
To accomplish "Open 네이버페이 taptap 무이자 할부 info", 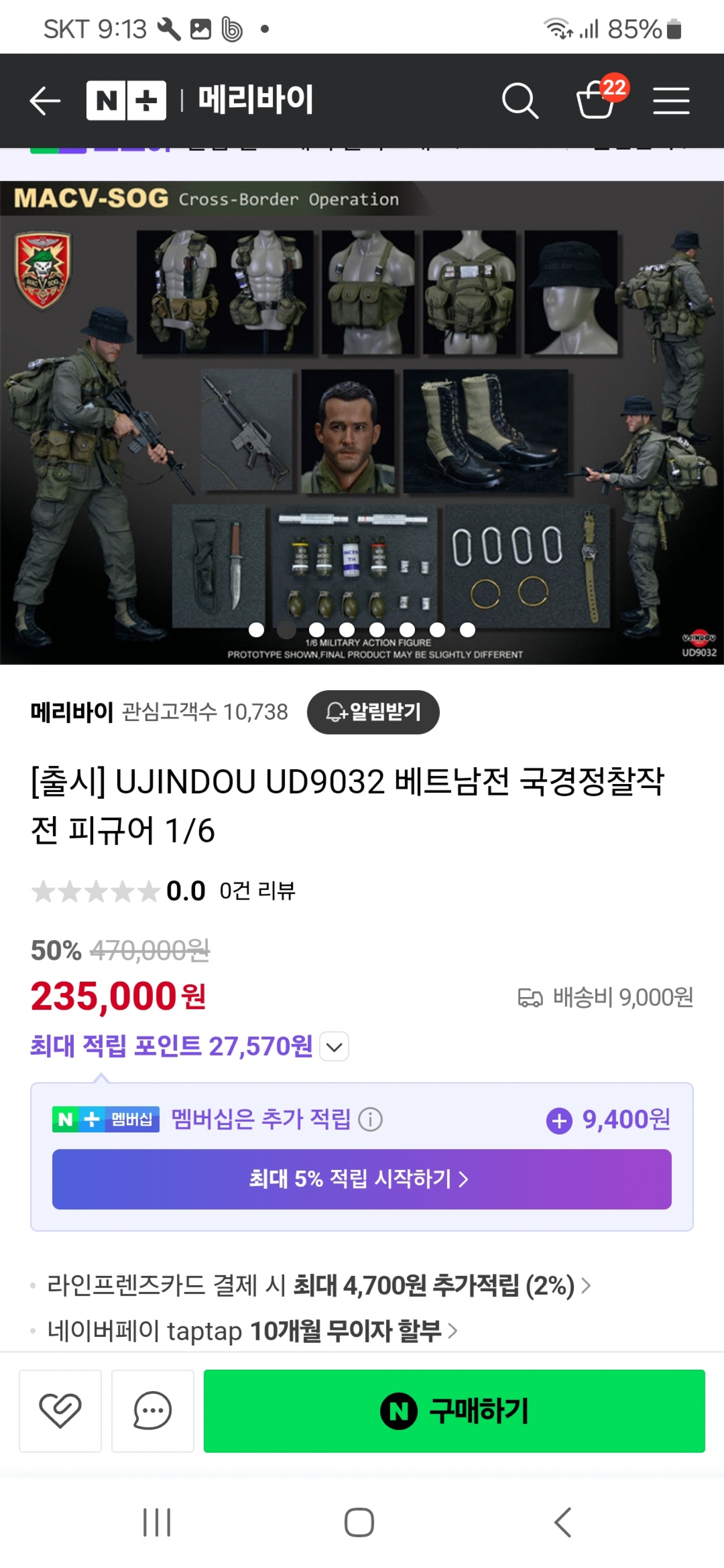I will pyautogui.click(x=252, y=1330).
